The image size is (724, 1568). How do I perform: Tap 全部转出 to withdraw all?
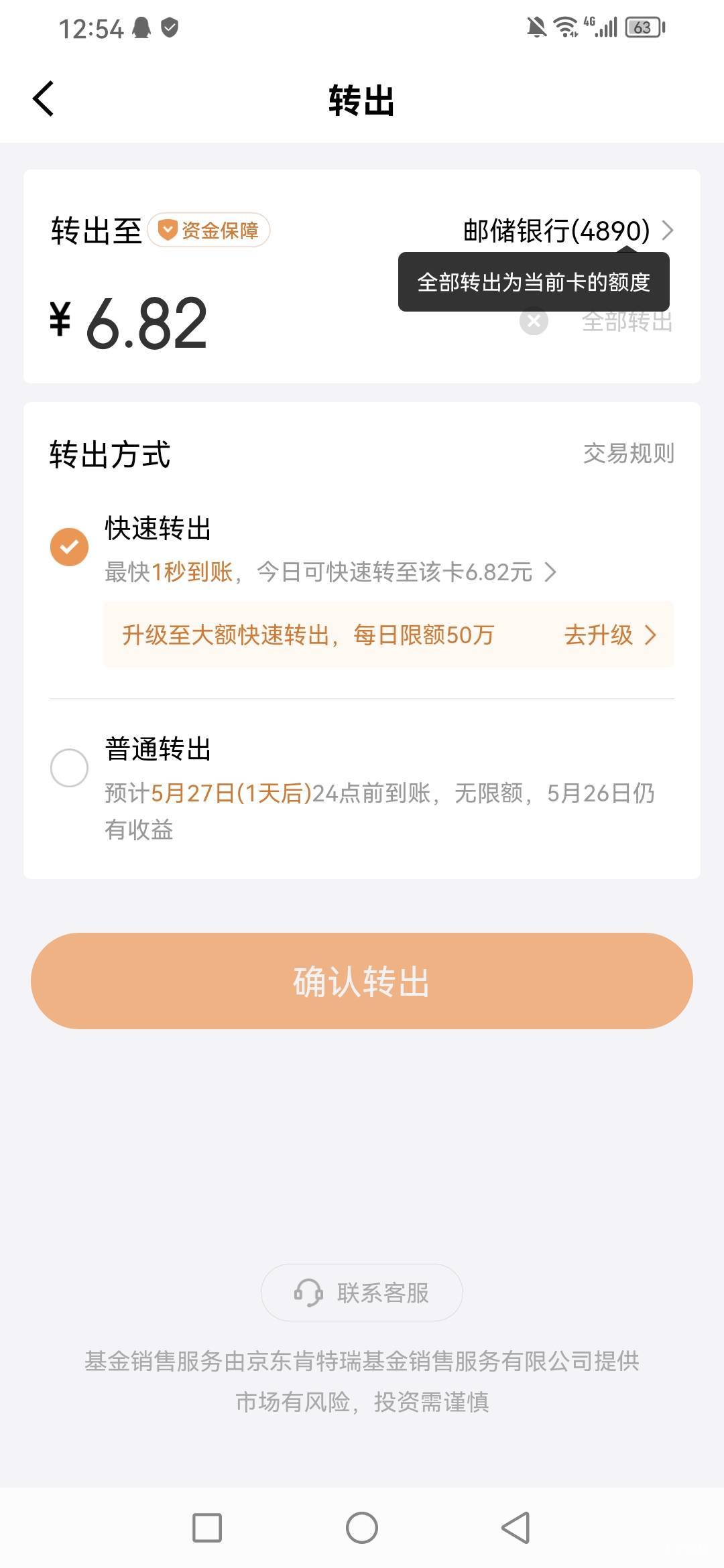click(x=627, y=322)
